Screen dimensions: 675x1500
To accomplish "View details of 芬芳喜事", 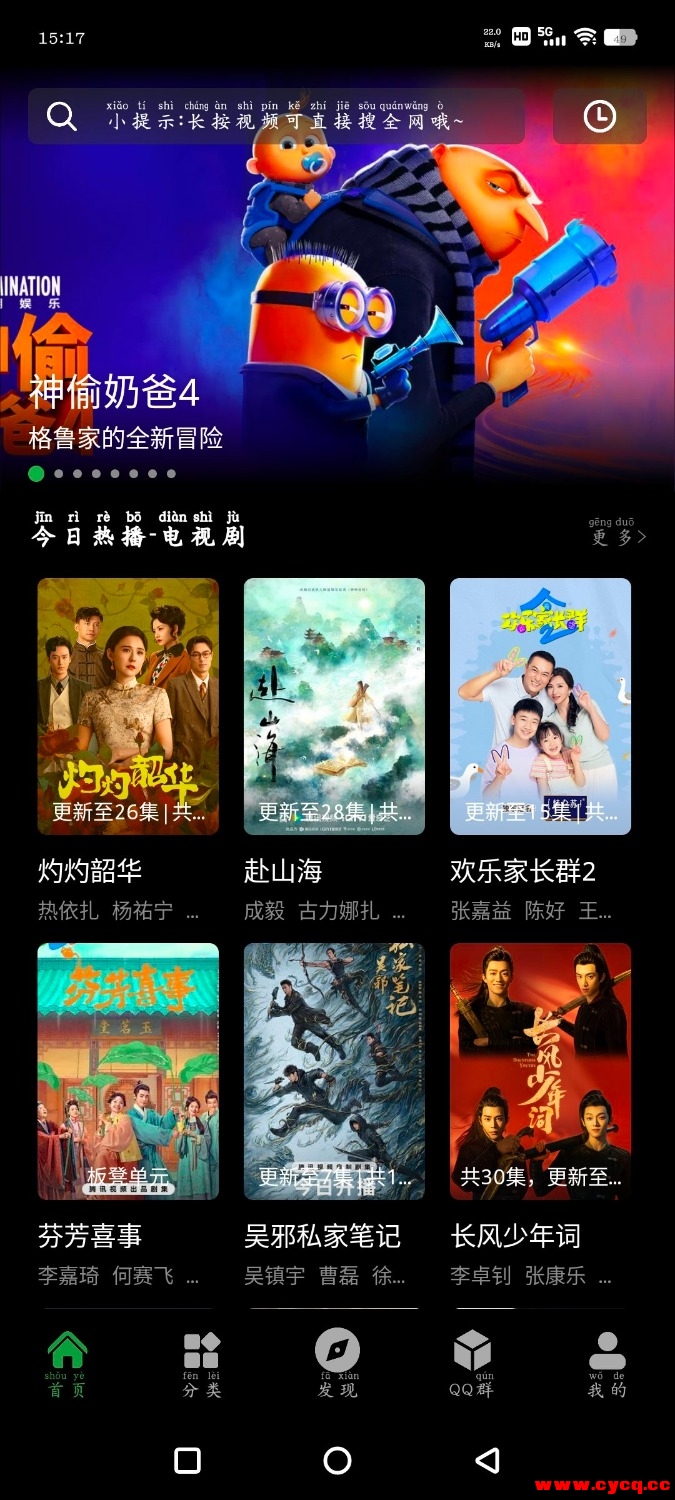I will pos(128,1071).
